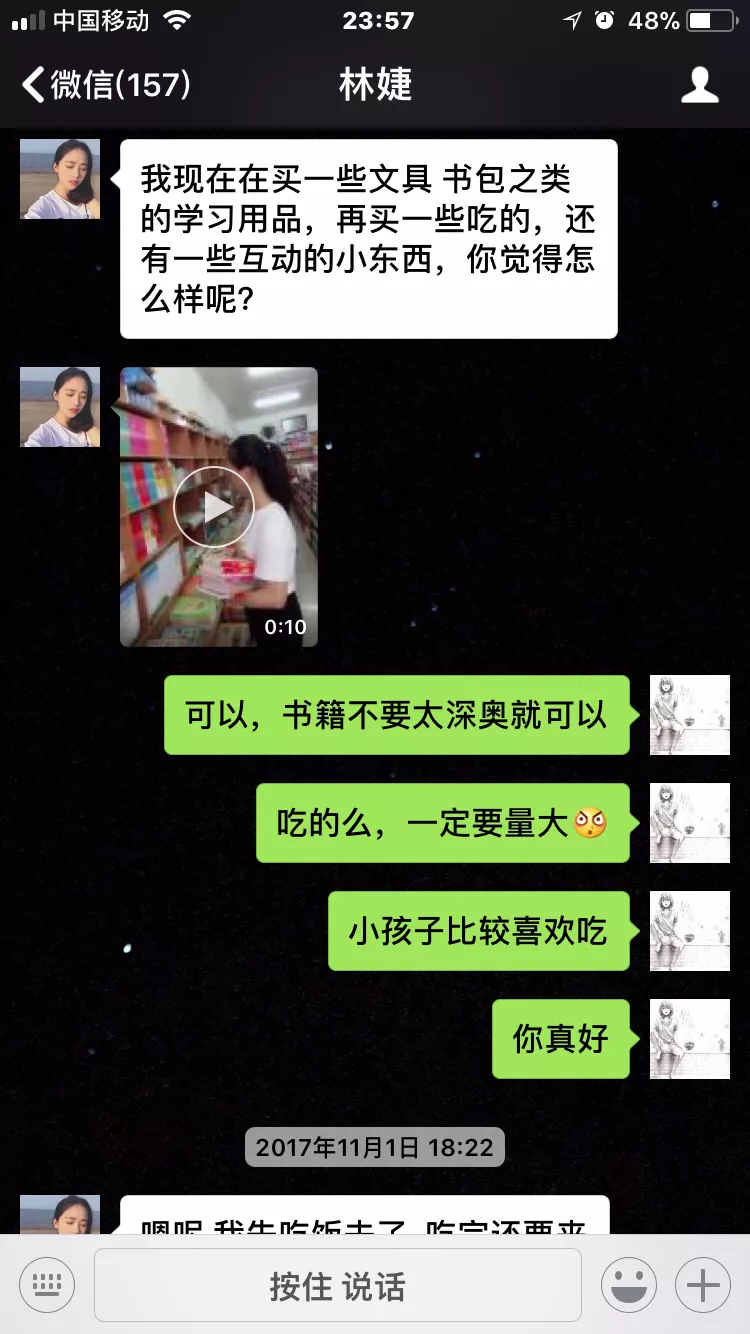This screenshot has height=1334, width=750.
Task: Open my avatar beside 你真好
Action: click(x=689, y=1039)
